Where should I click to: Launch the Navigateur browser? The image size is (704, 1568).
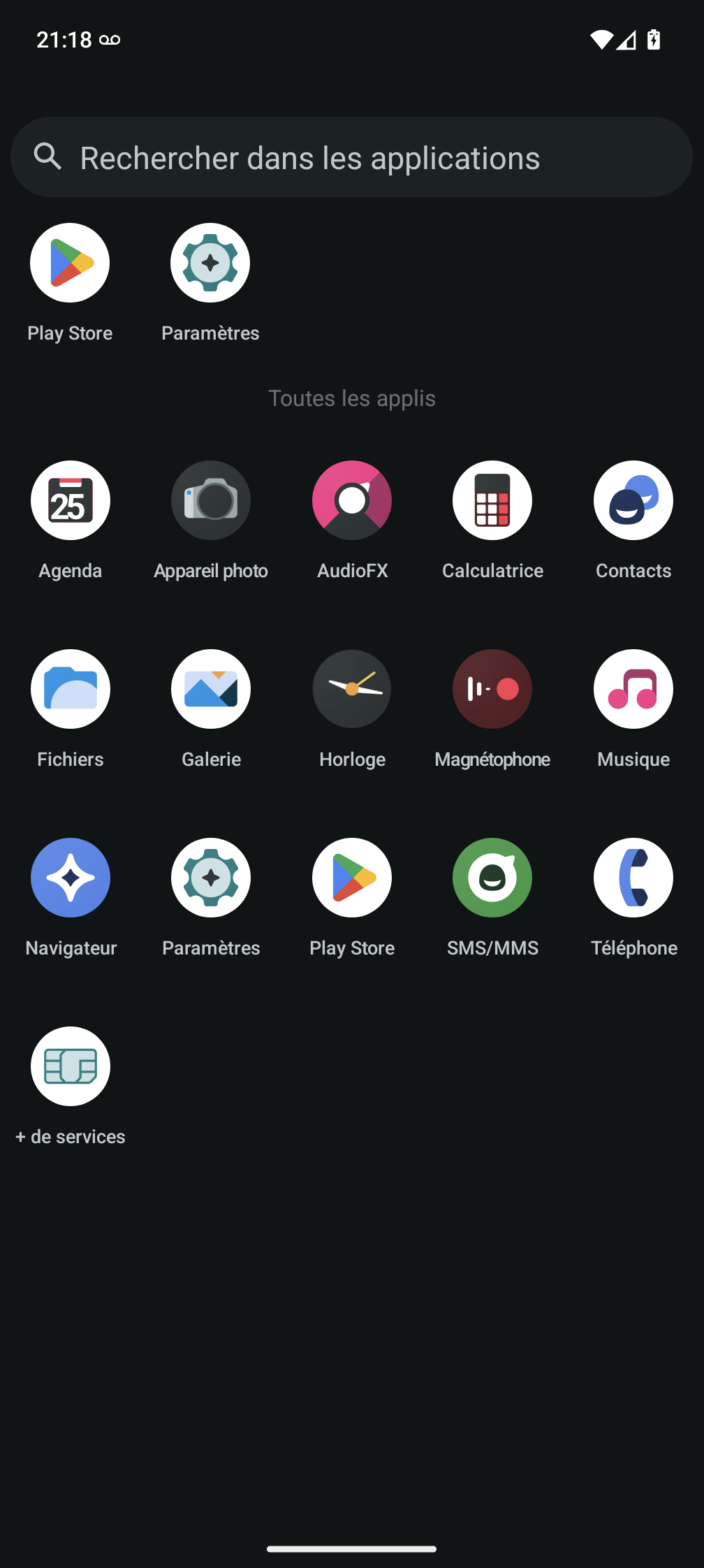[71, 878]
